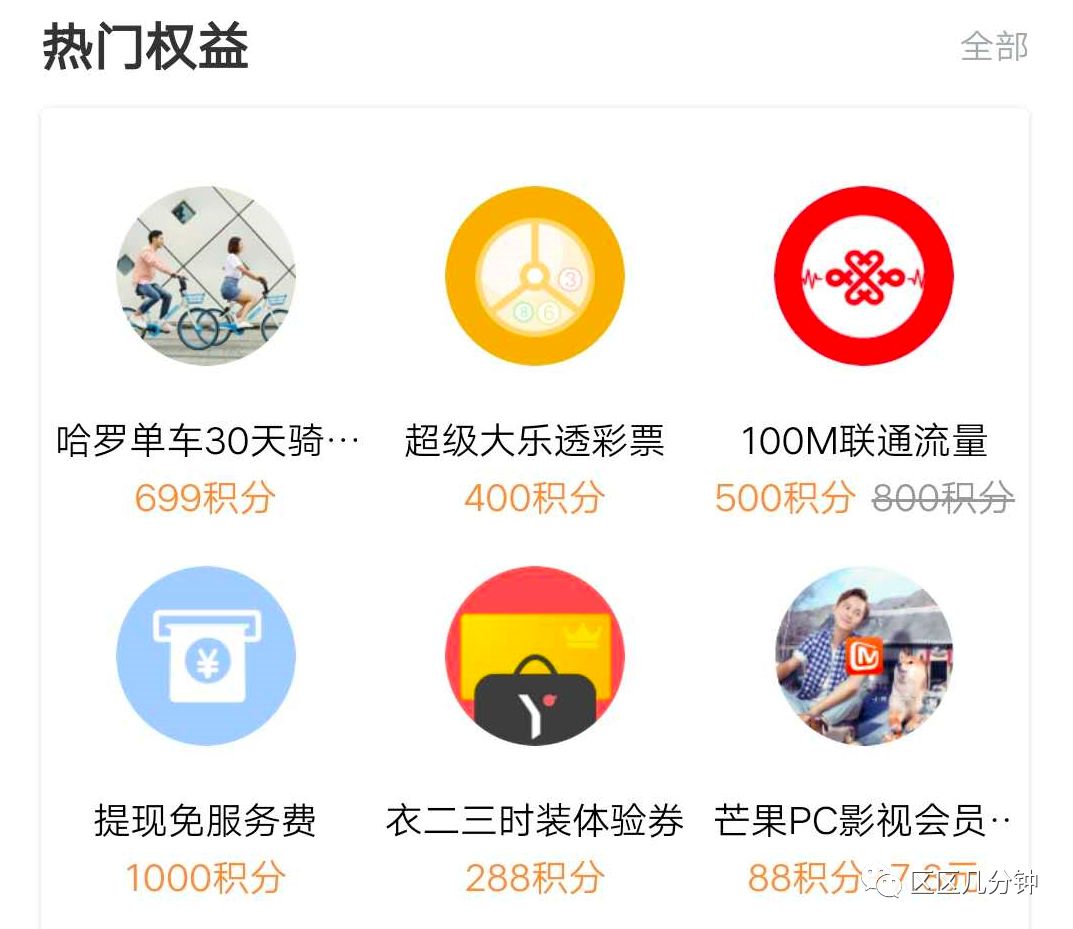The width and height of the screenshot is (1073, 929).
Task: Open the 哈罗单车30天骑行 benefit
Action: (206, 276)
